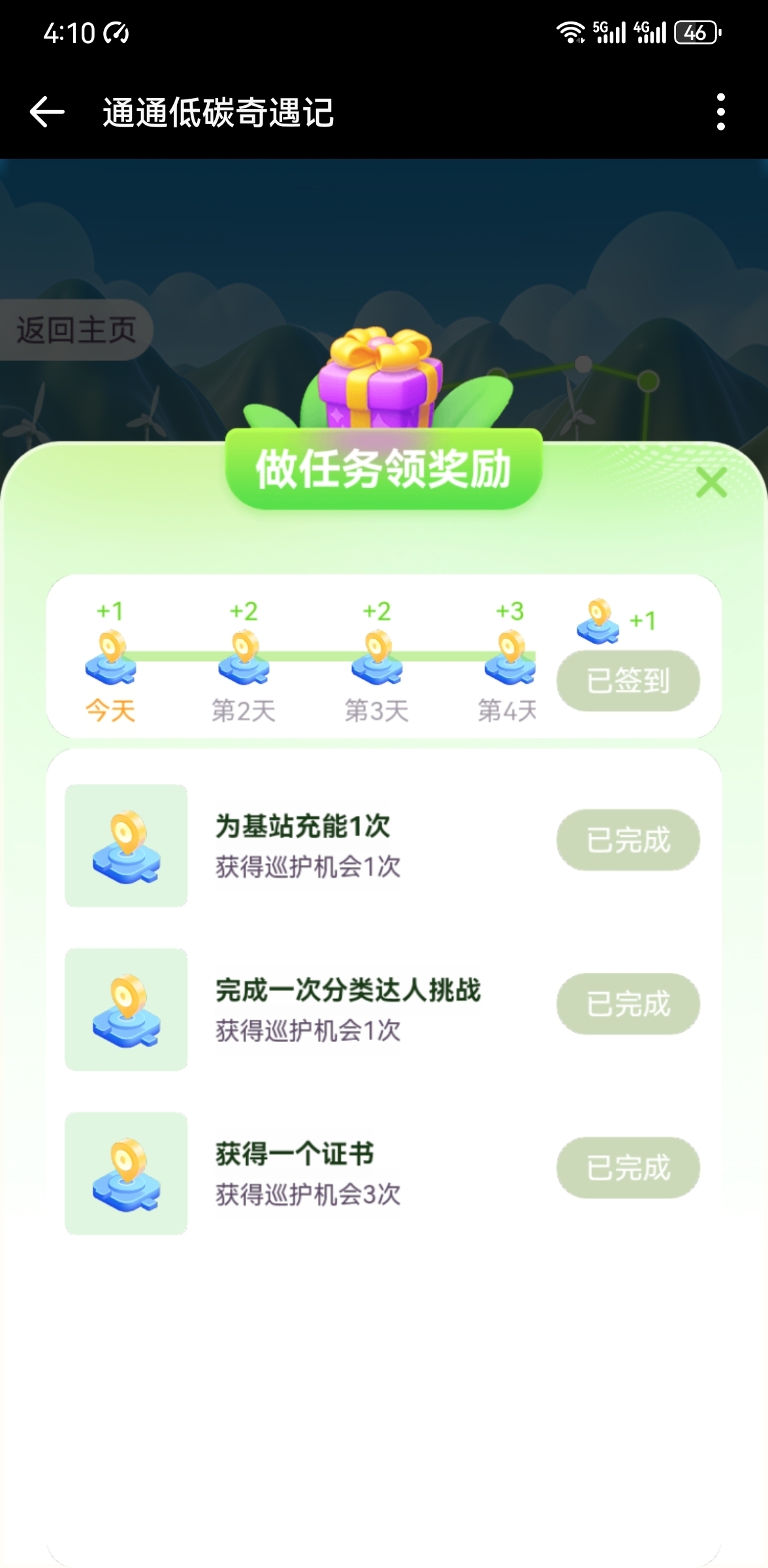Tap 已完成 for 为基站充能1次
Screen dimensions: 768x1568
[628, 840]
